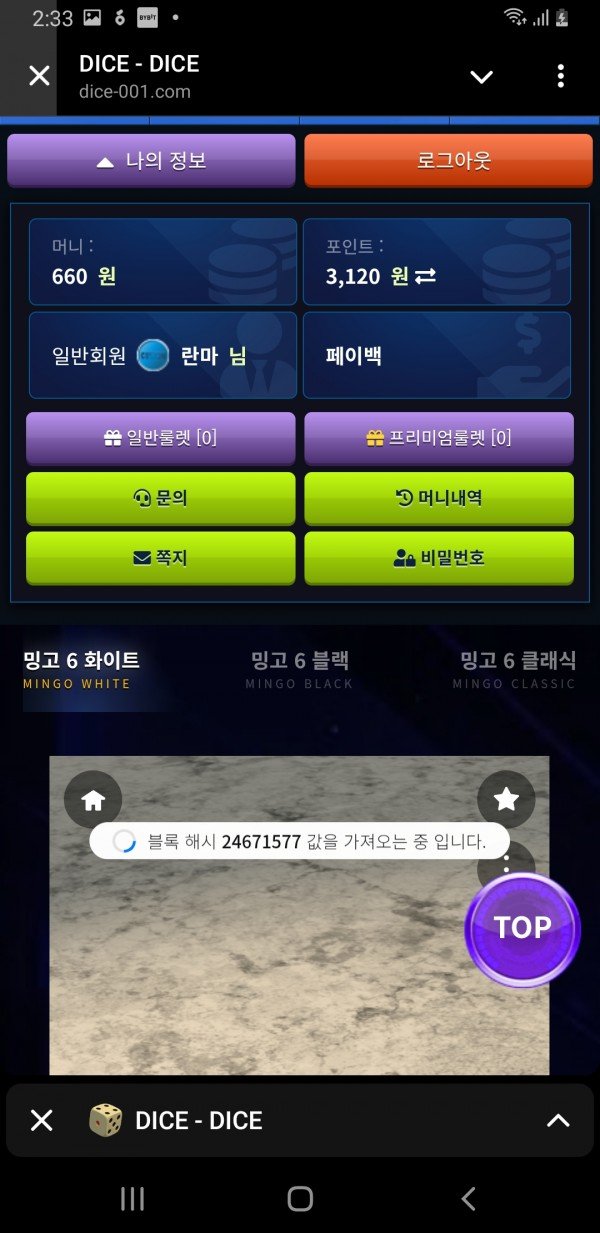The height and width of the screenshot is (1233, 600).
Task: Expand the bottom bar chevron
Action: click(557, 1120)
